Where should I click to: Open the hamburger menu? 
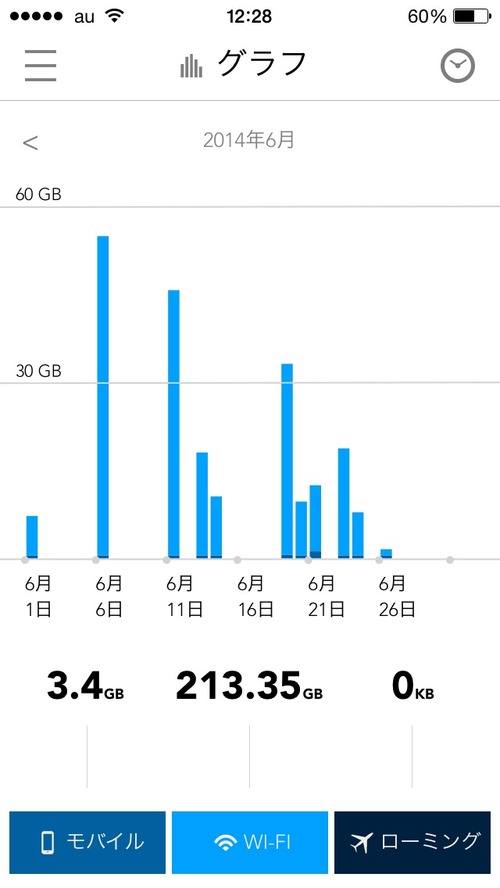click(x=40, y=66)
